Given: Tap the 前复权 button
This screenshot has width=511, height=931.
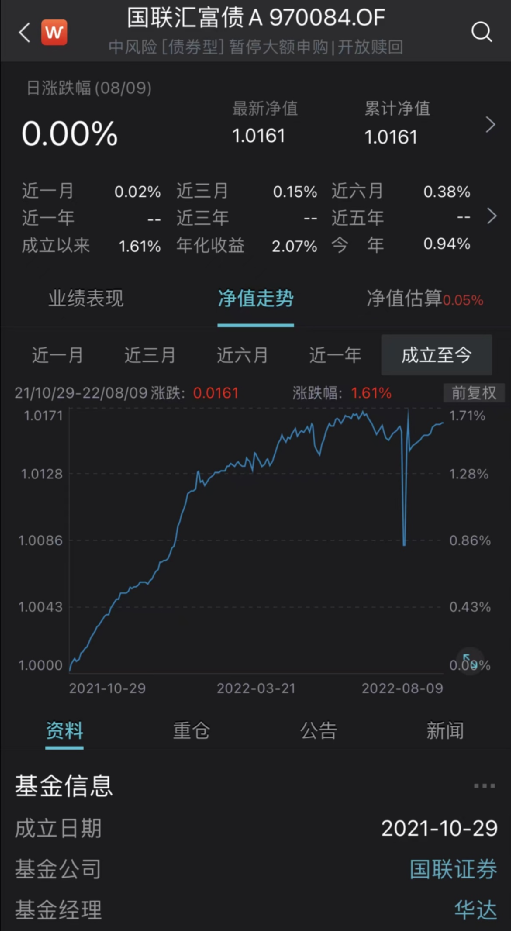Looking at the screenshot, I should tap(474, 392).
